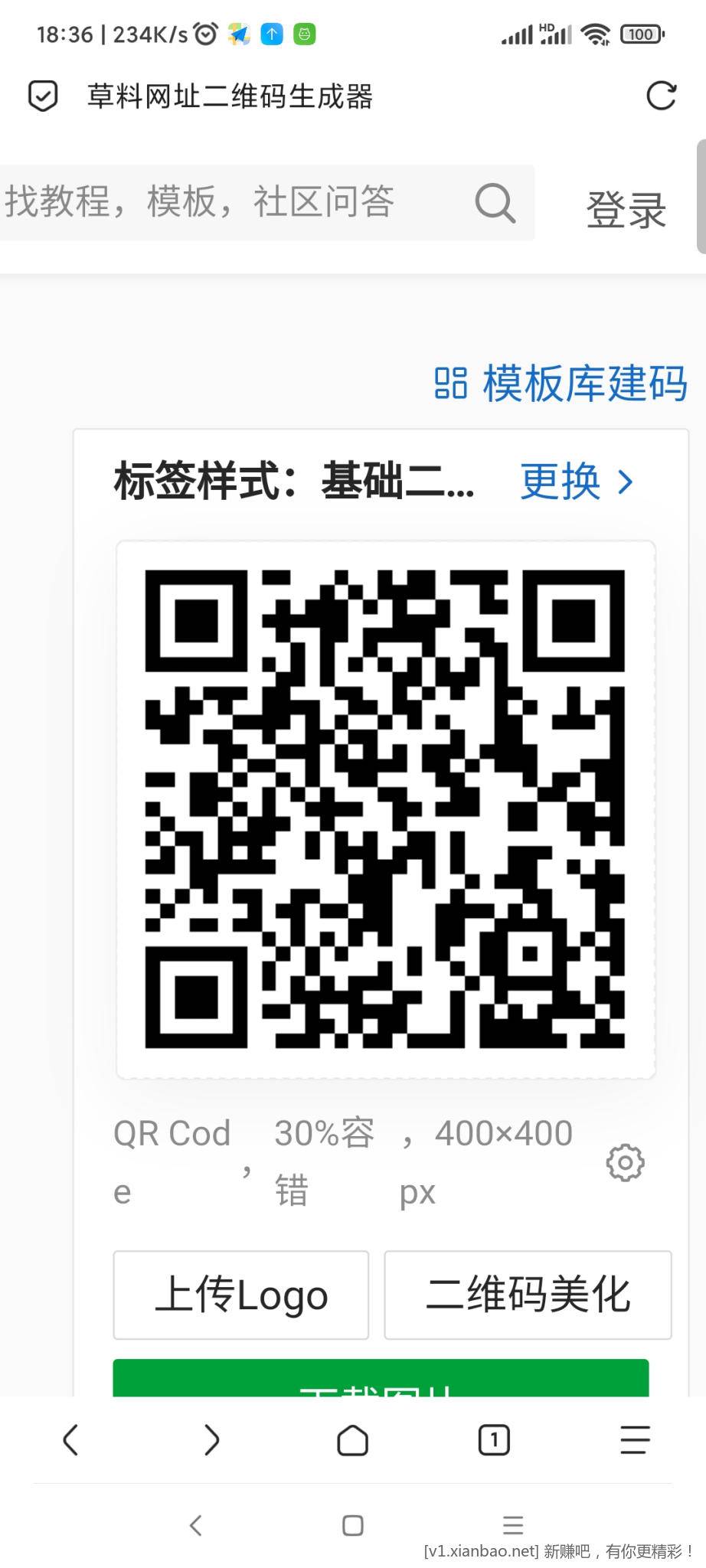The width and height of the screenshot is (706, 1568).
Task: Reload the page with the refresh icon
Action: (x=661, y=96)
